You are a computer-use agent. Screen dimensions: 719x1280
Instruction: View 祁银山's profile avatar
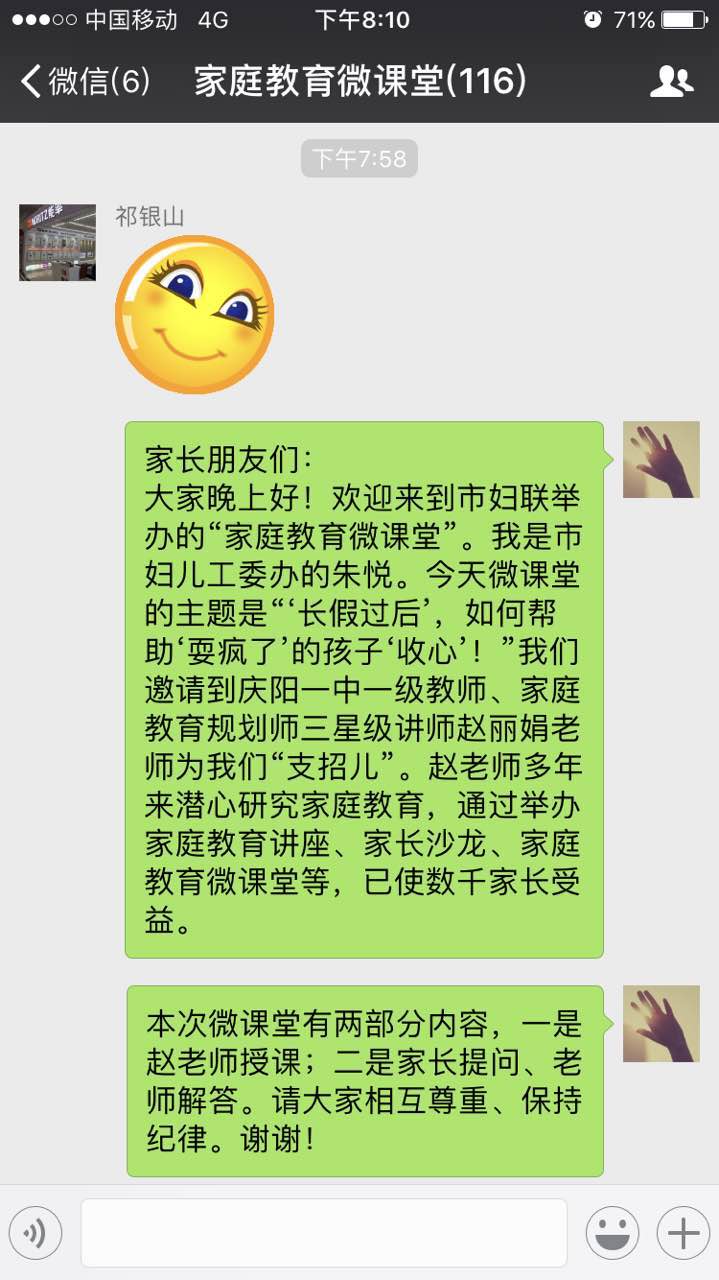57,242
